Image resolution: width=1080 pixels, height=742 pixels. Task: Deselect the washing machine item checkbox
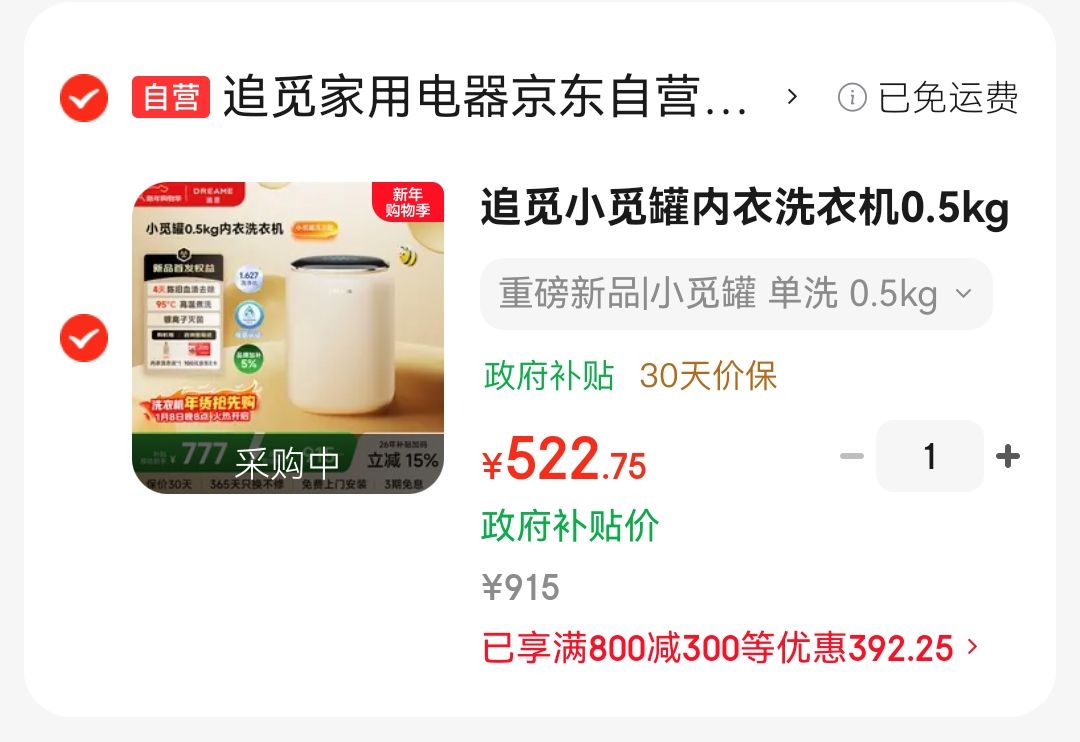(x=84, y=338)
